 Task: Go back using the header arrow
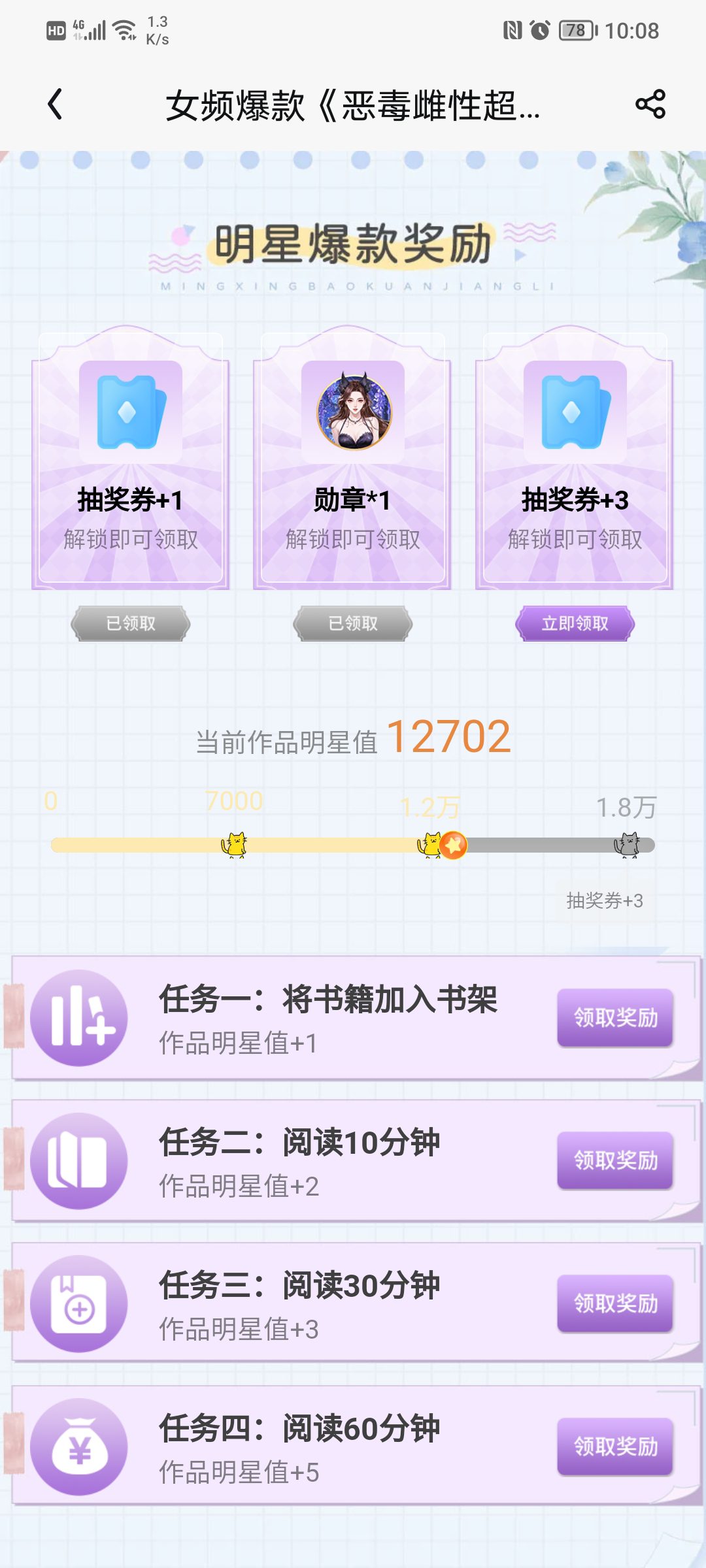click(56, 105)
